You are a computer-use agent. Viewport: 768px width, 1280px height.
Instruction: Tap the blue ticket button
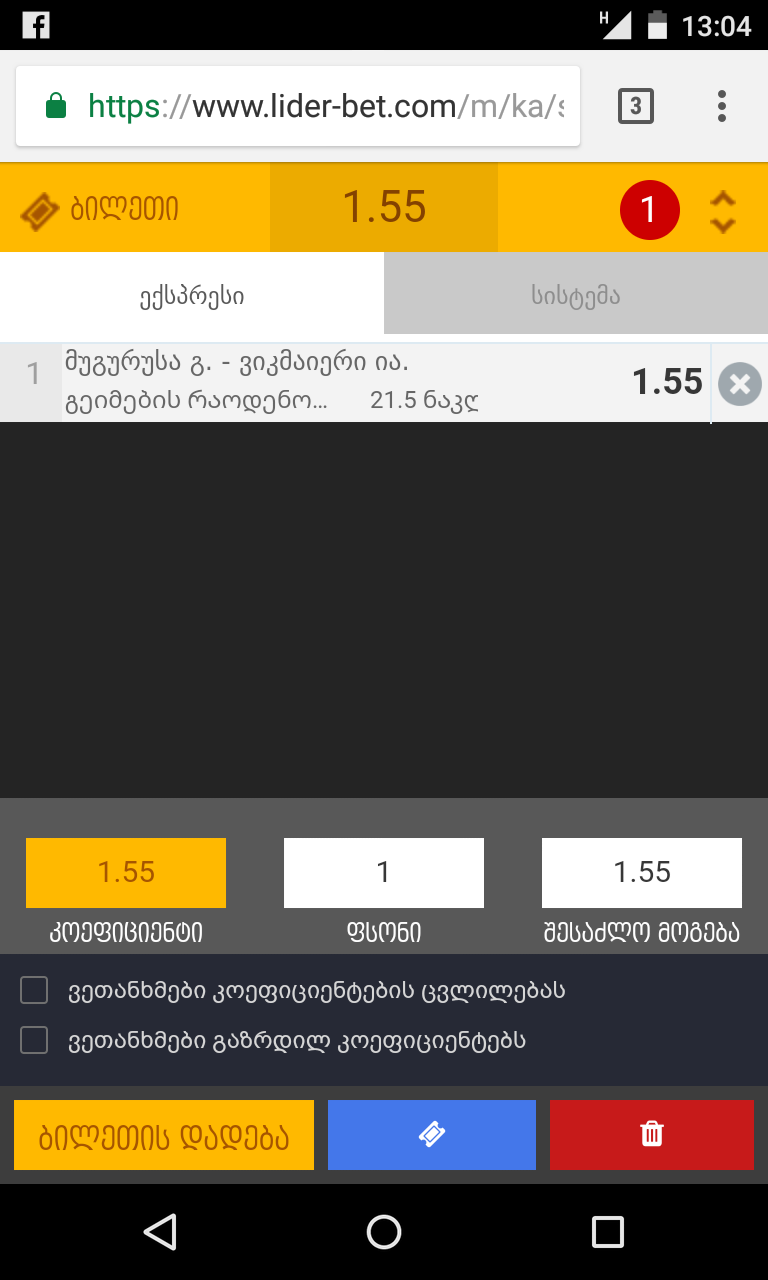(432, 1135)
